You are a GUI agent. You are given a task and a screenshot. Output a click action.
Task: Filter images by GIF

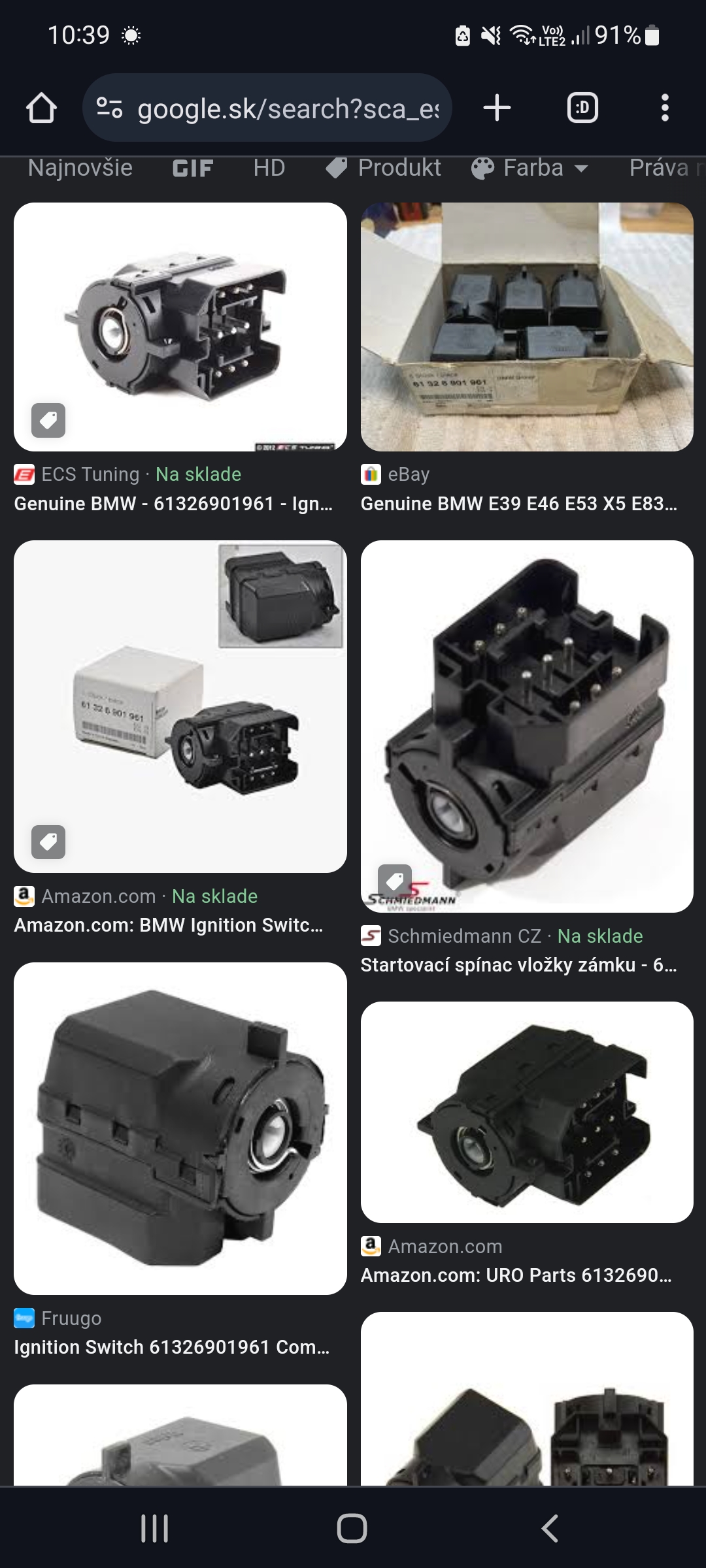click(192, 169)
